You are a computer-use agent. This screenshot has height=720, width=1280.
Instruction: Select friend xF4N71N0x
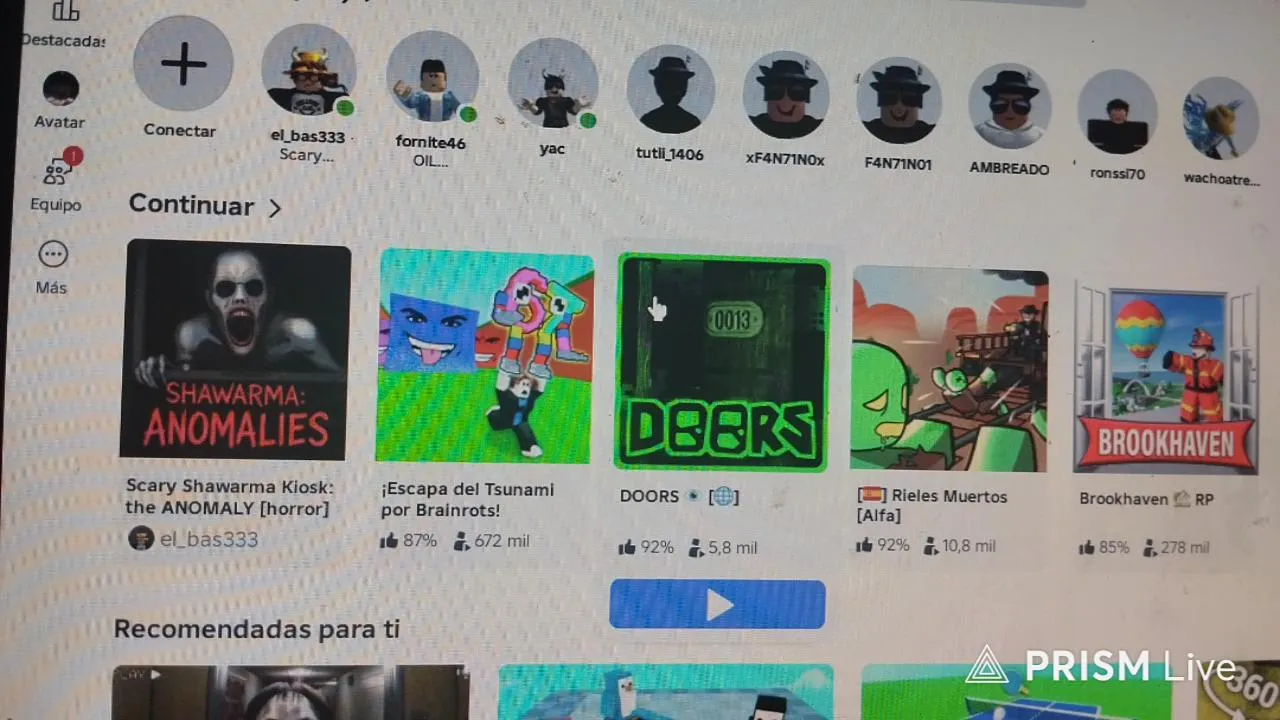pos(785,96)
